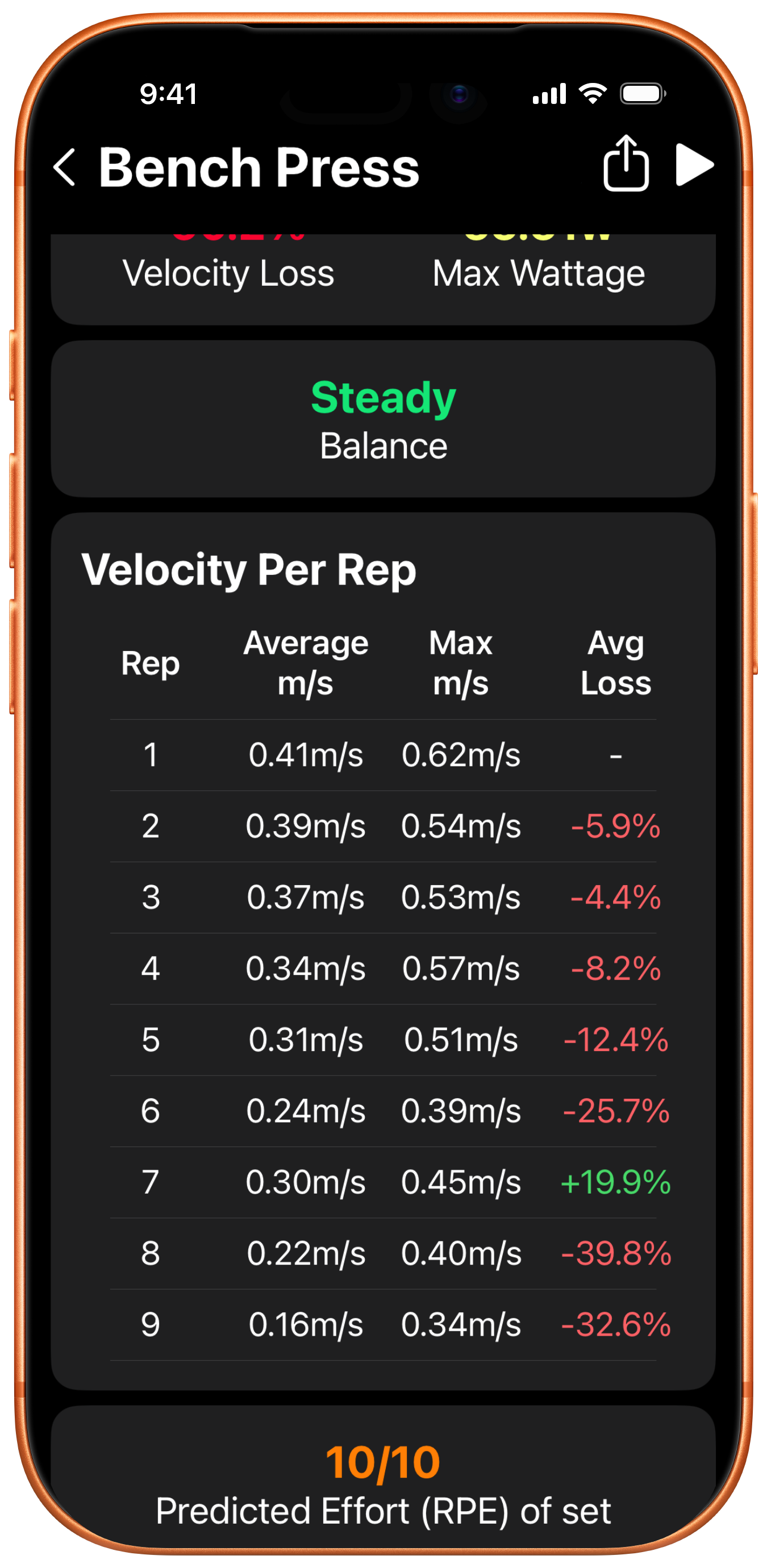Viewport: 767px width, 1568px height.
Task: Play the Bench Press set recording
Action: (x=693, y=165)
